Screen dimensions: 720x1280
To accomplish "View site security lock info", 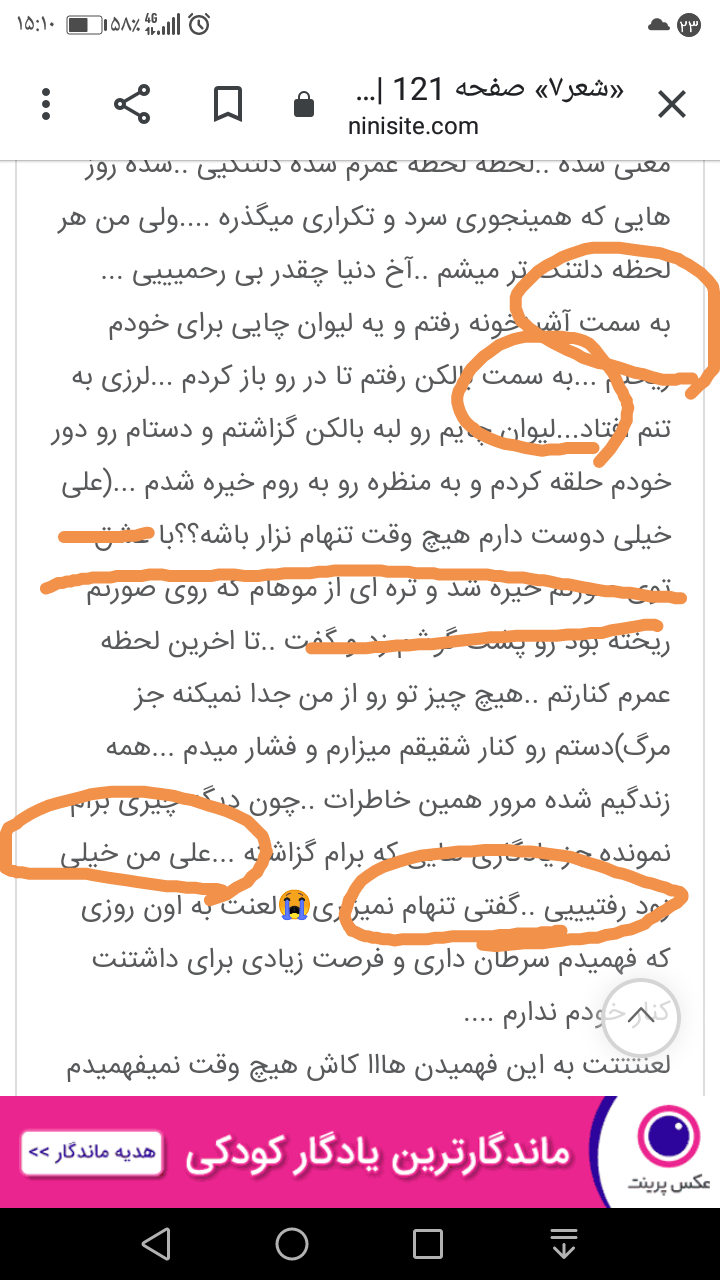I will tap(303, 105).
